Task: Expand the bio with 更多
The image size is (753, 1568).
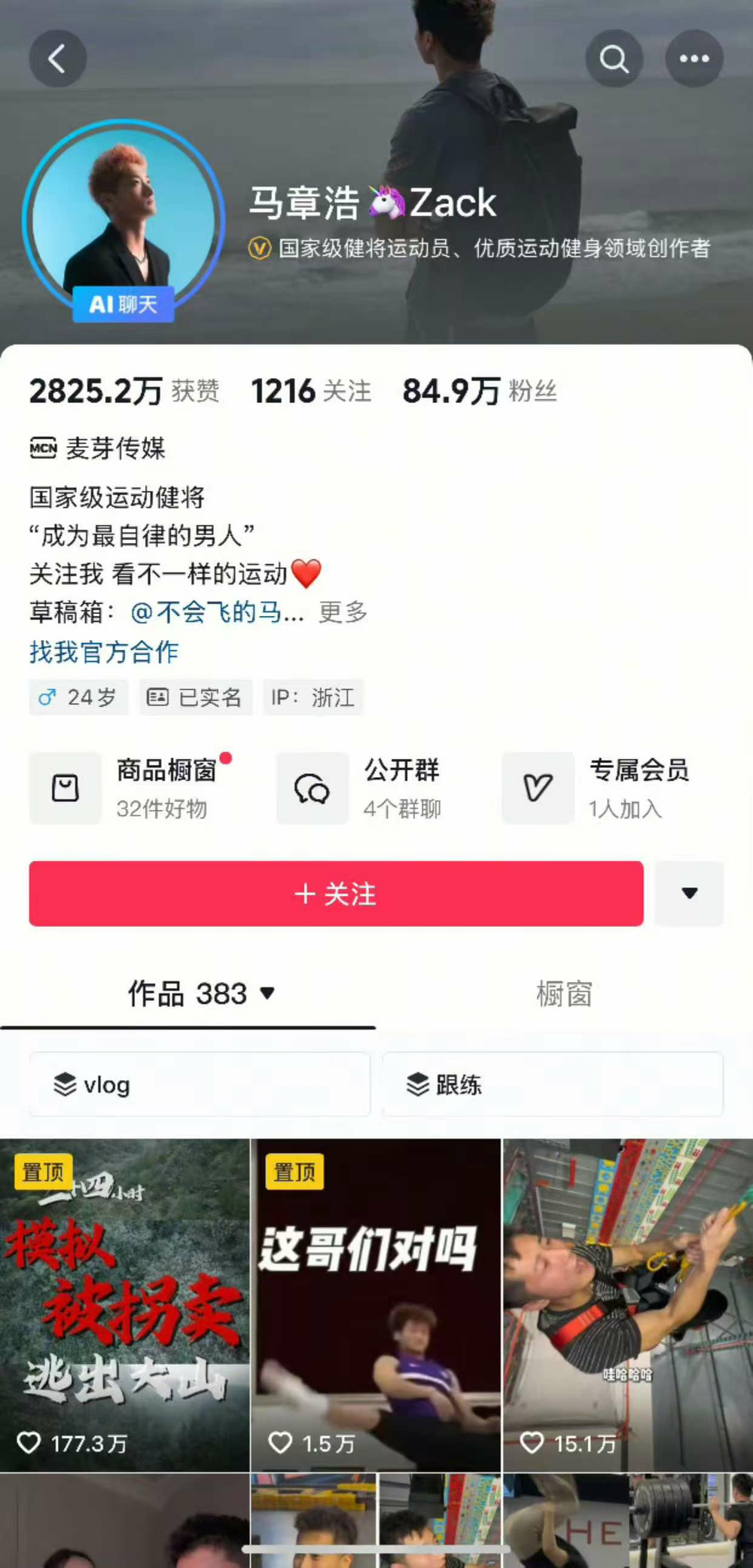Action: (x=343, y=612)
